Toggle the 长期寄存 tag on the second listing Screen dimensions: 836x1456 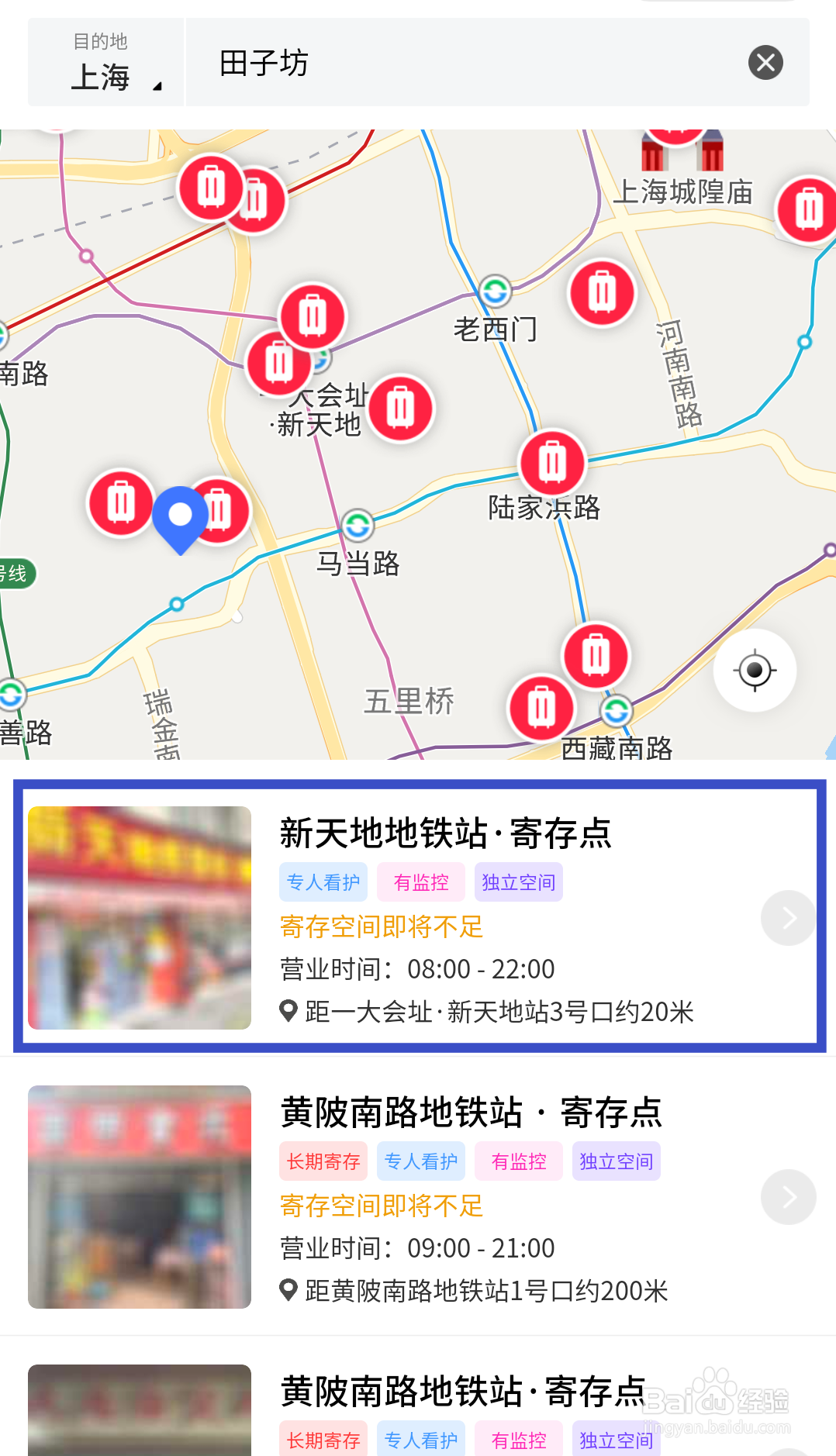(323, 1161)
